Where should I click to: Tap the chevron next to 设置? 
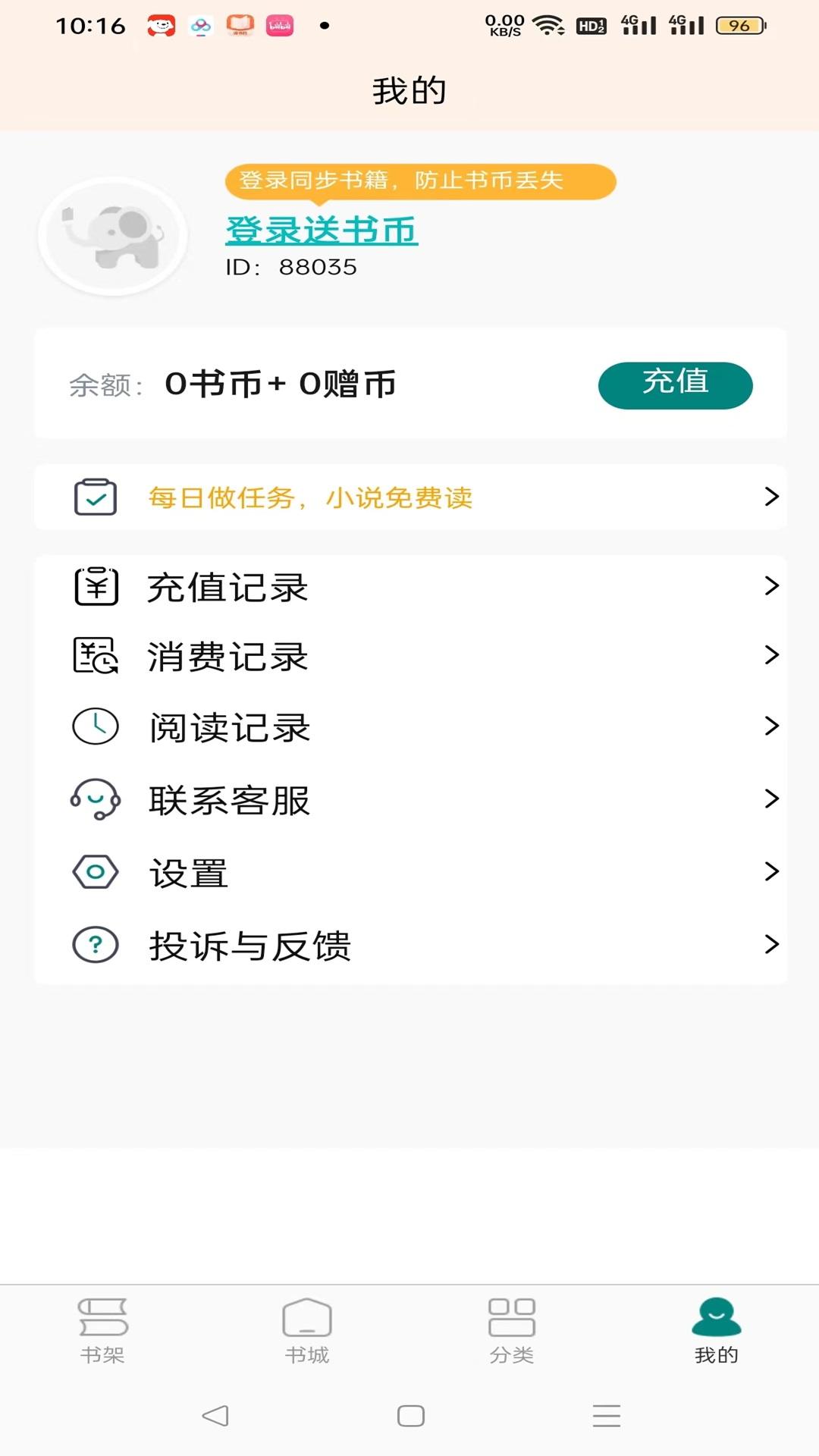coord(770,872)
